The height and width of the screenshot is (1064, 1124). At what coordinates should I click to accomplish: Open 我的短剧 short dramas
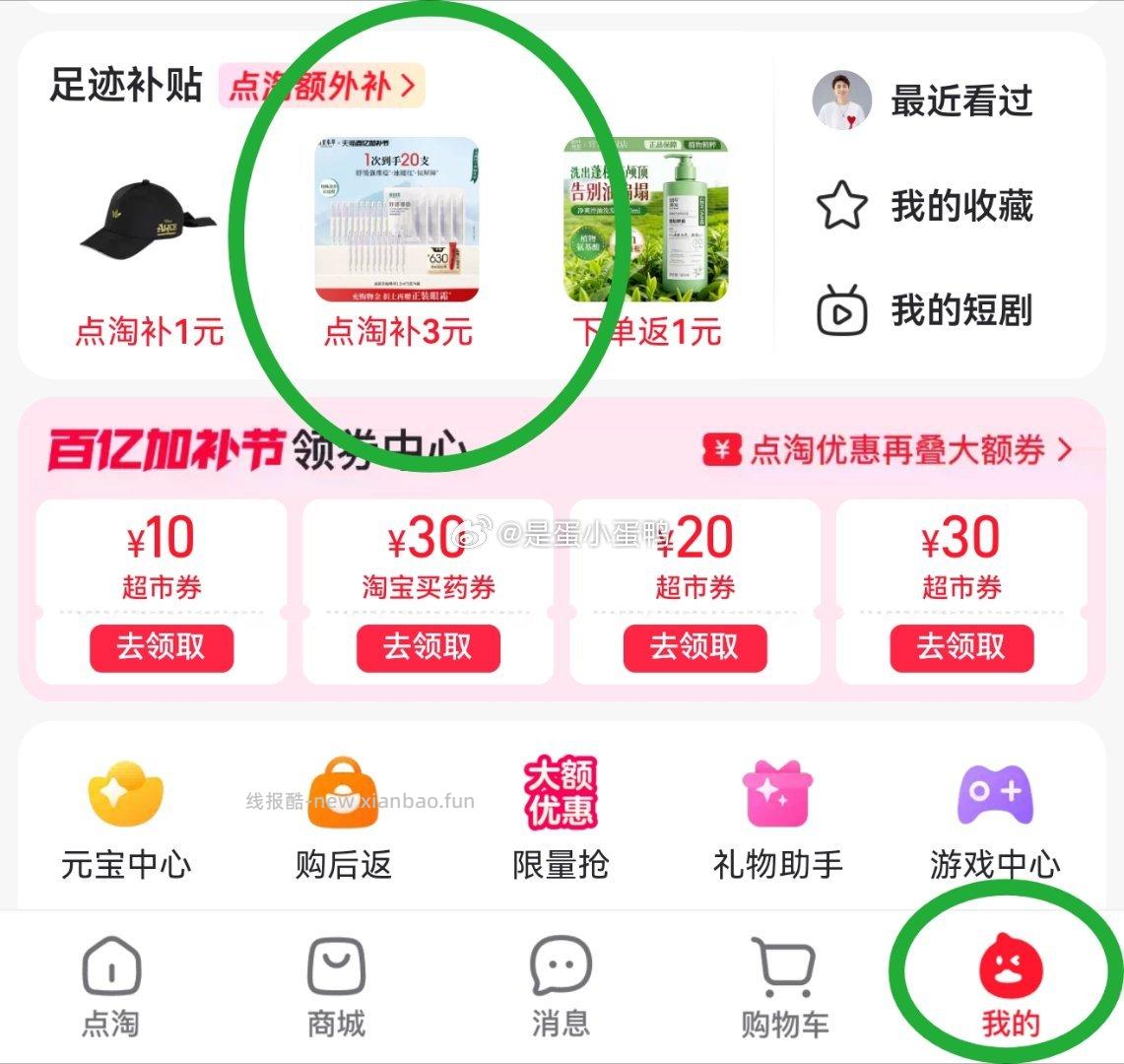pos(923,310)
